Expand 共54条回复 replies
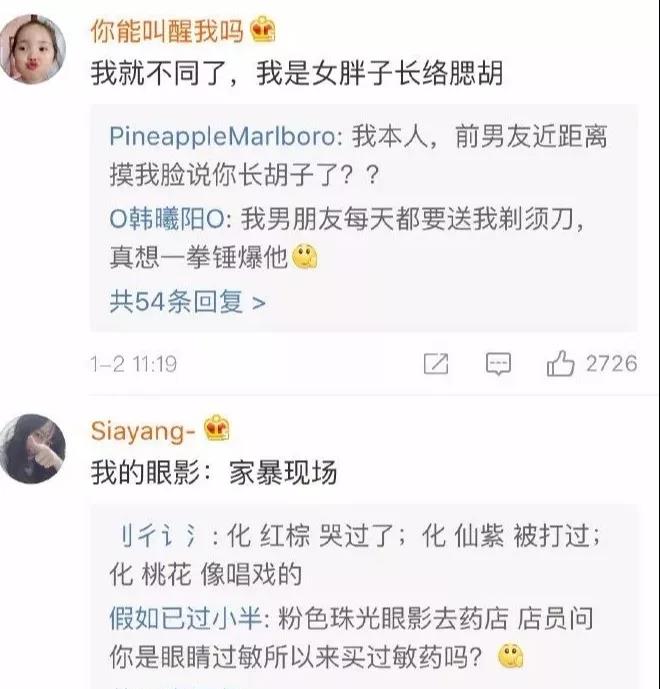 pyautogui.click(x=187, y=302)
